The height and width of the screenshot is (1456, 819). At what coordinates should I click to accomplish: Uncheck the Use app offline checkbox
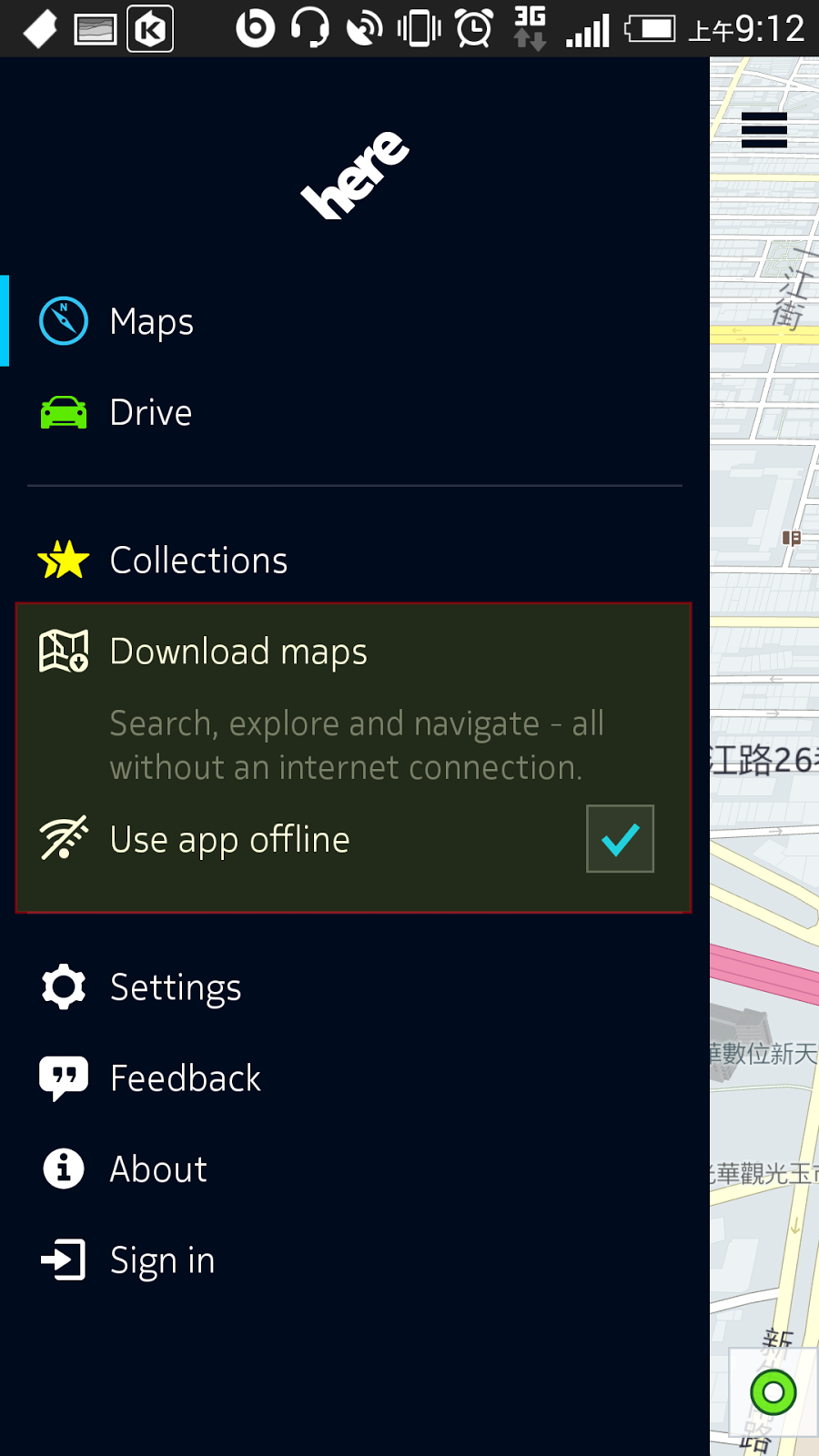(620, 838)
